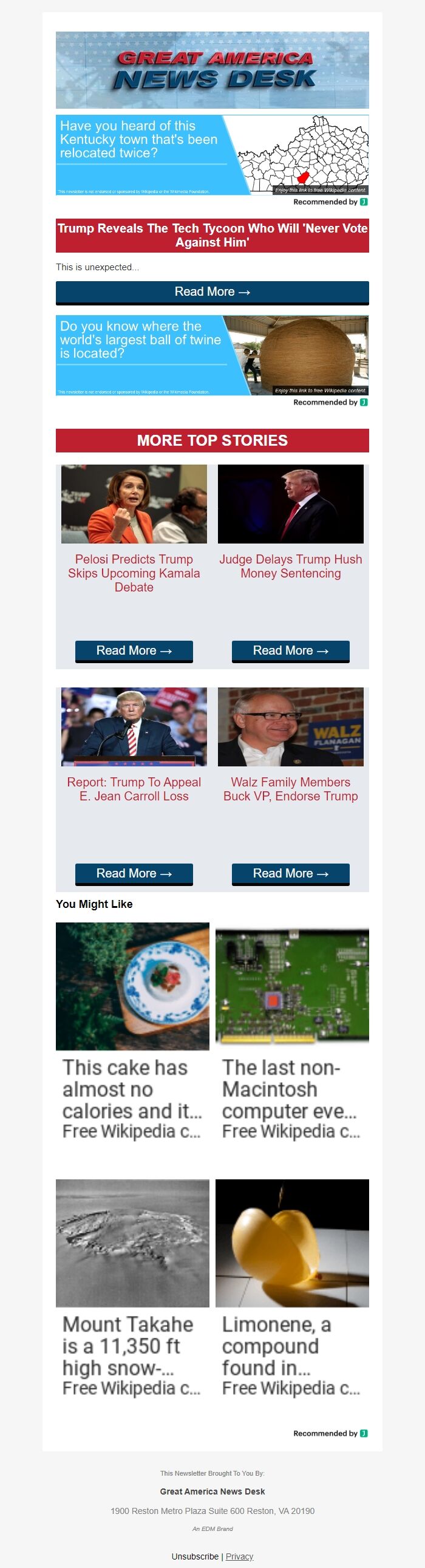Read more on the E. Jean Carroll appeal

(x=134, y=873)
